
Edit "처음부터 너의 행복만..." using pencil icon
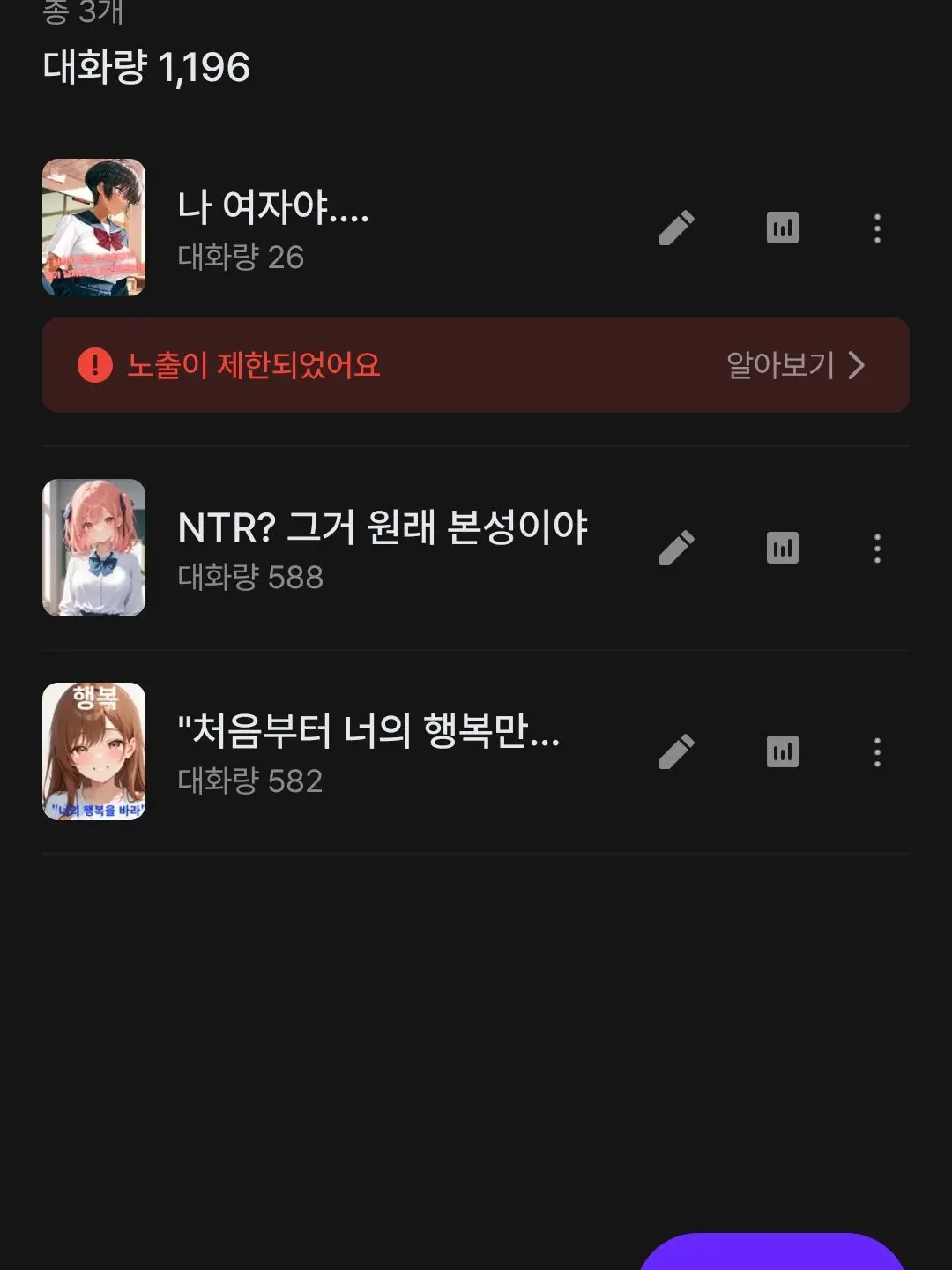click(676, 751)
